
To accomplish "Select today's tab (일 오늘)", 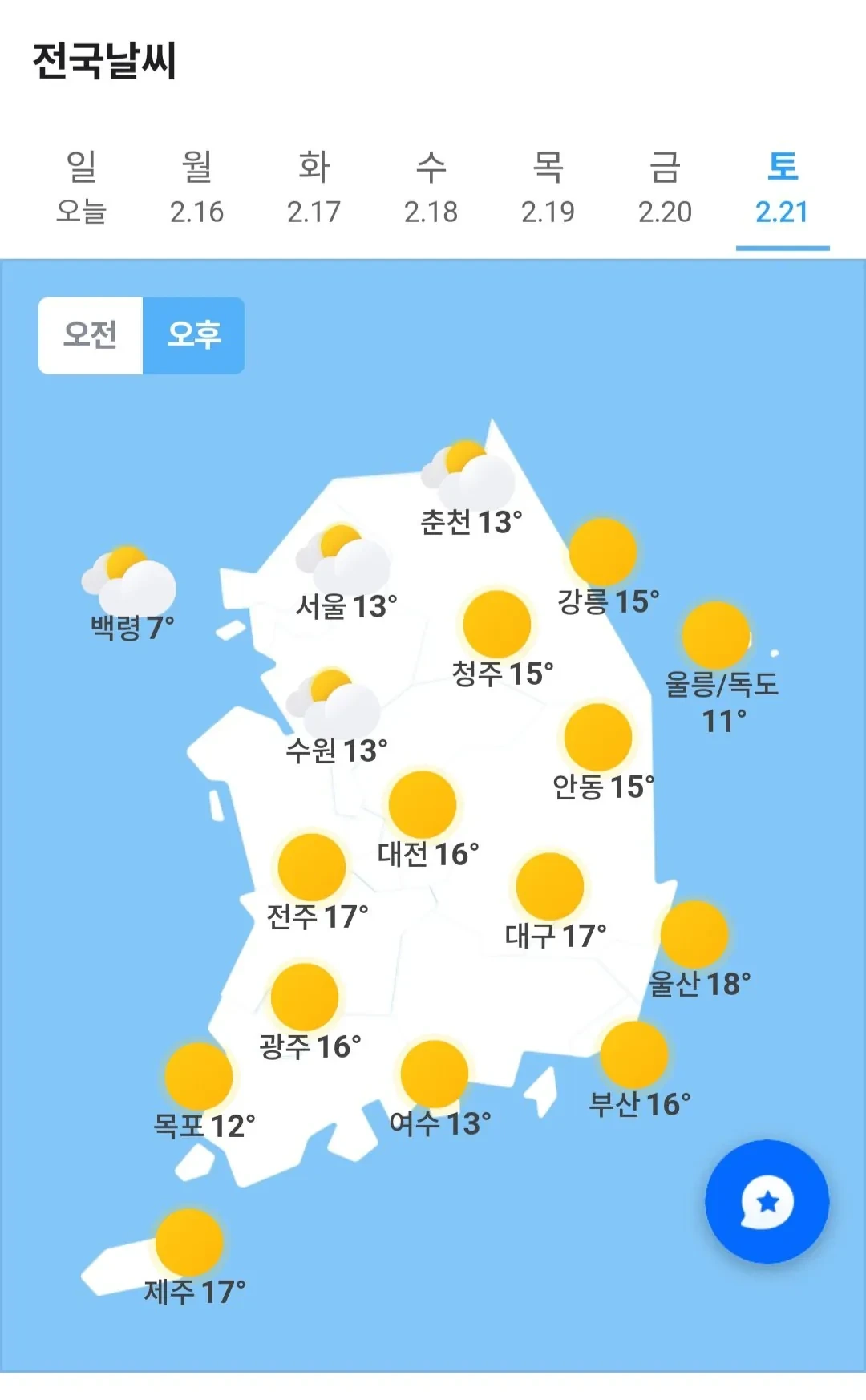I will pyautogui.click(x=81, y=188).
